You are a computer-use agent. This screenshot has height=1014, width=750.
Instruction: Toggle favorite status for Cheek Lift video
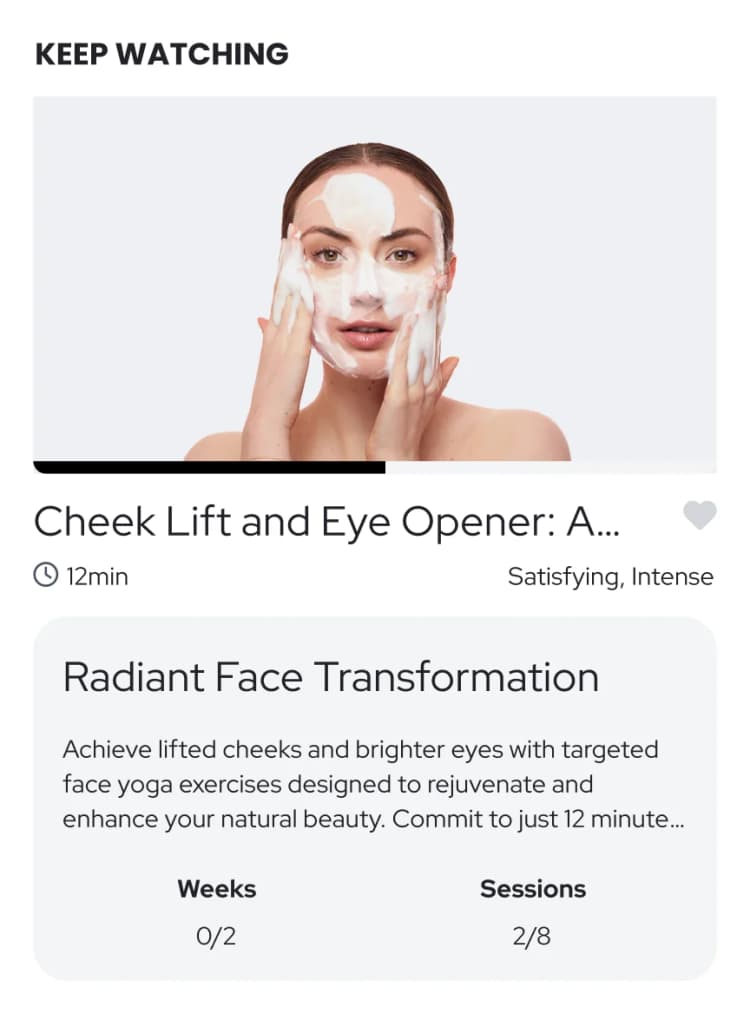coord(699,513)
